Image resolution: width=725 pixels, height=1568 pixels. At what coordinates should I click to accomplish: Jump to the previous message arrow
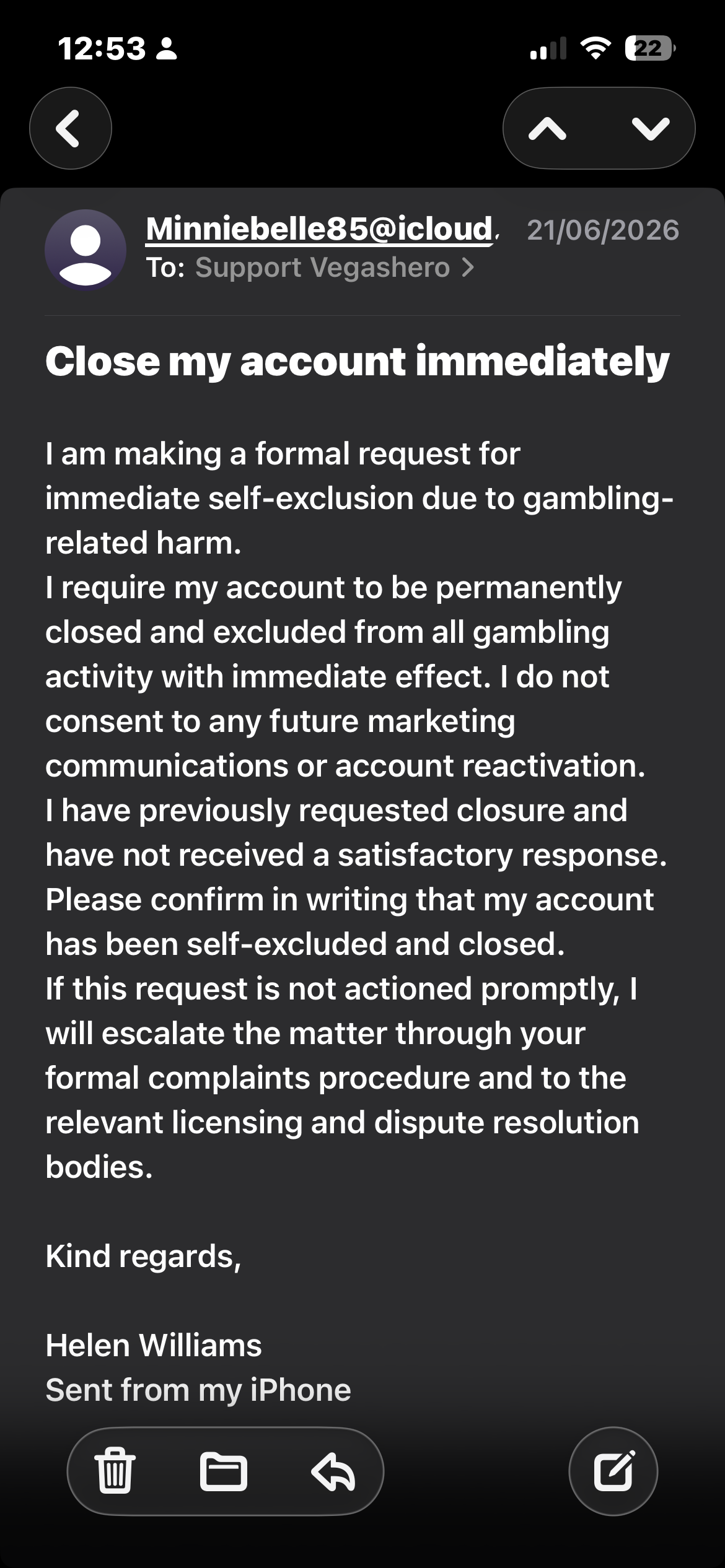547,129
